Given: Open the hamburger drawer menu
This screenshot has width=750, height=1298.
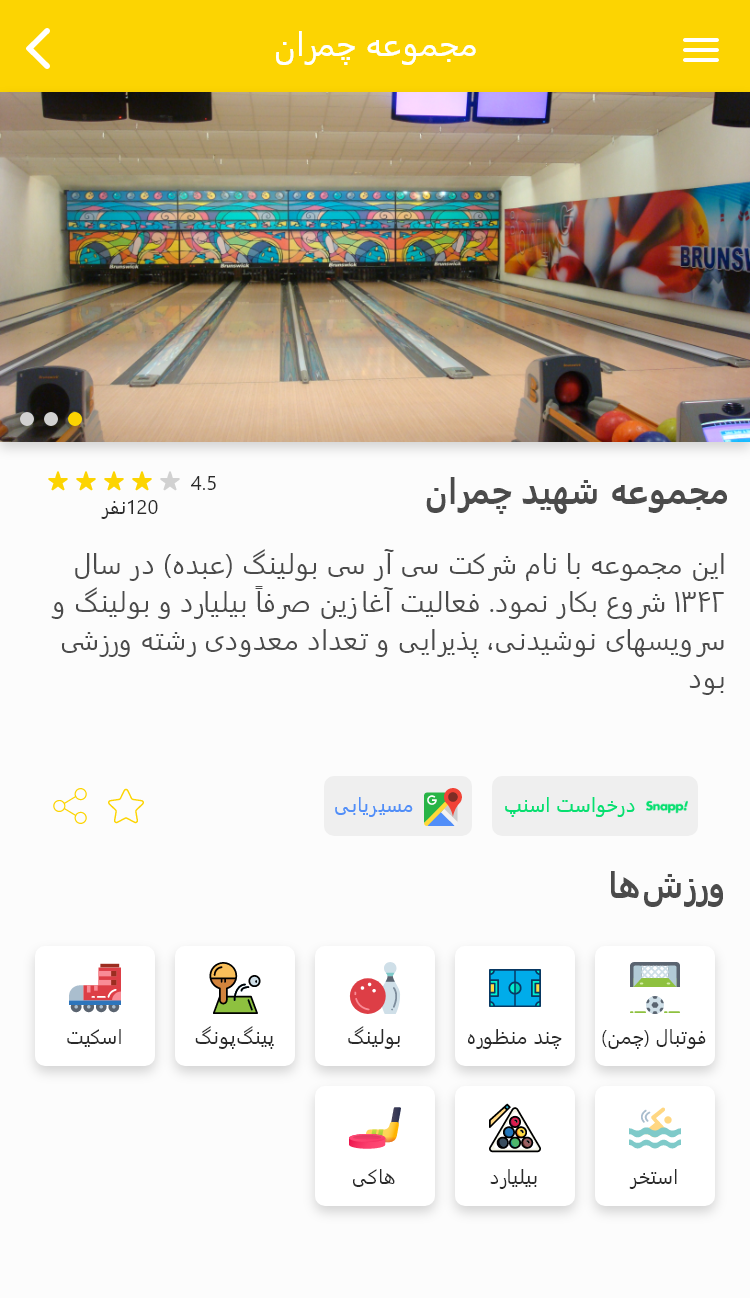Looking at the screenshot, I should [x=700, y=49].
